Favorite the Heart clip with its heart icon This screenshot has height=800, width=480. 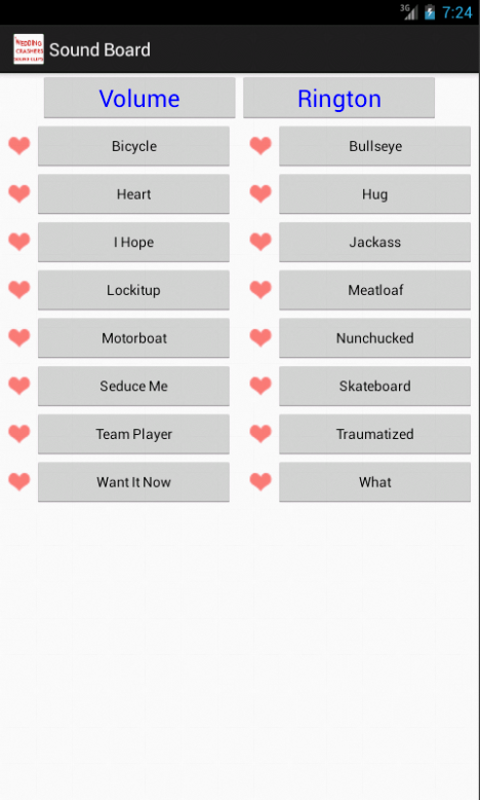[x=19, y=194]
